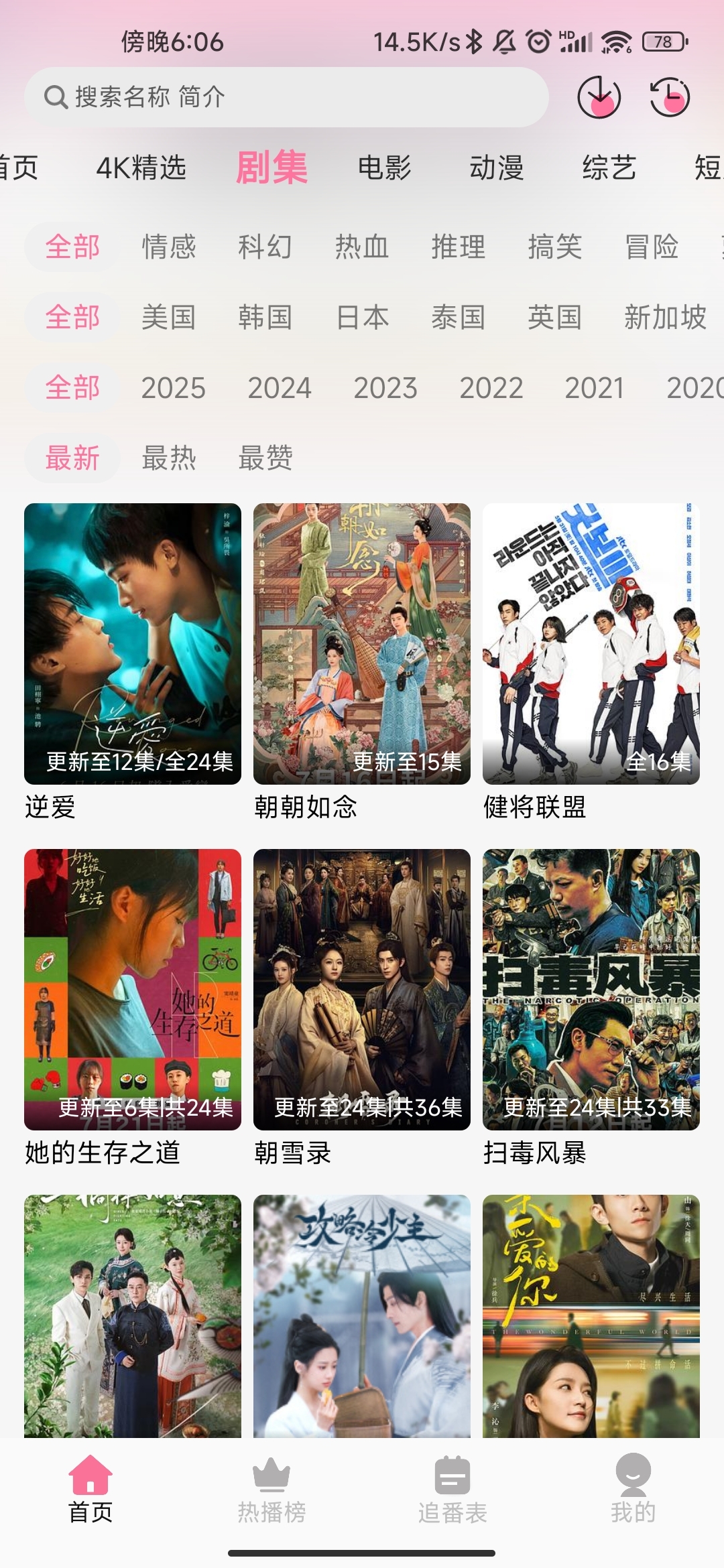Select the 韩国 region filter
Viewport: 724px width, 1568px height.
[265, 318]
